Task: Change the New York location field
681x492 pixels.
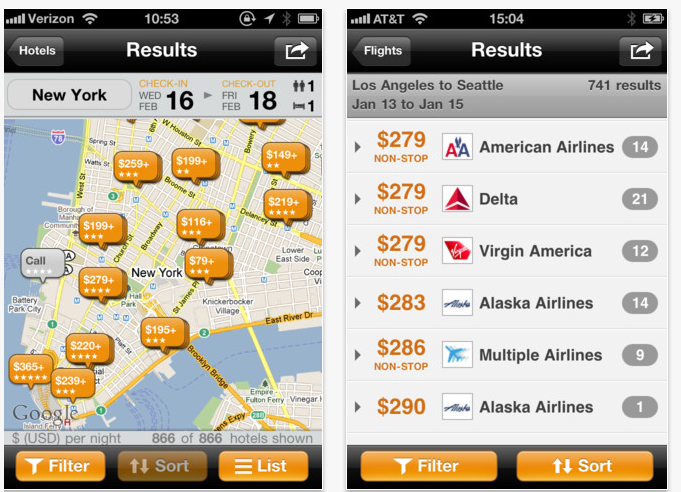Action: click(x=69, y=96)
